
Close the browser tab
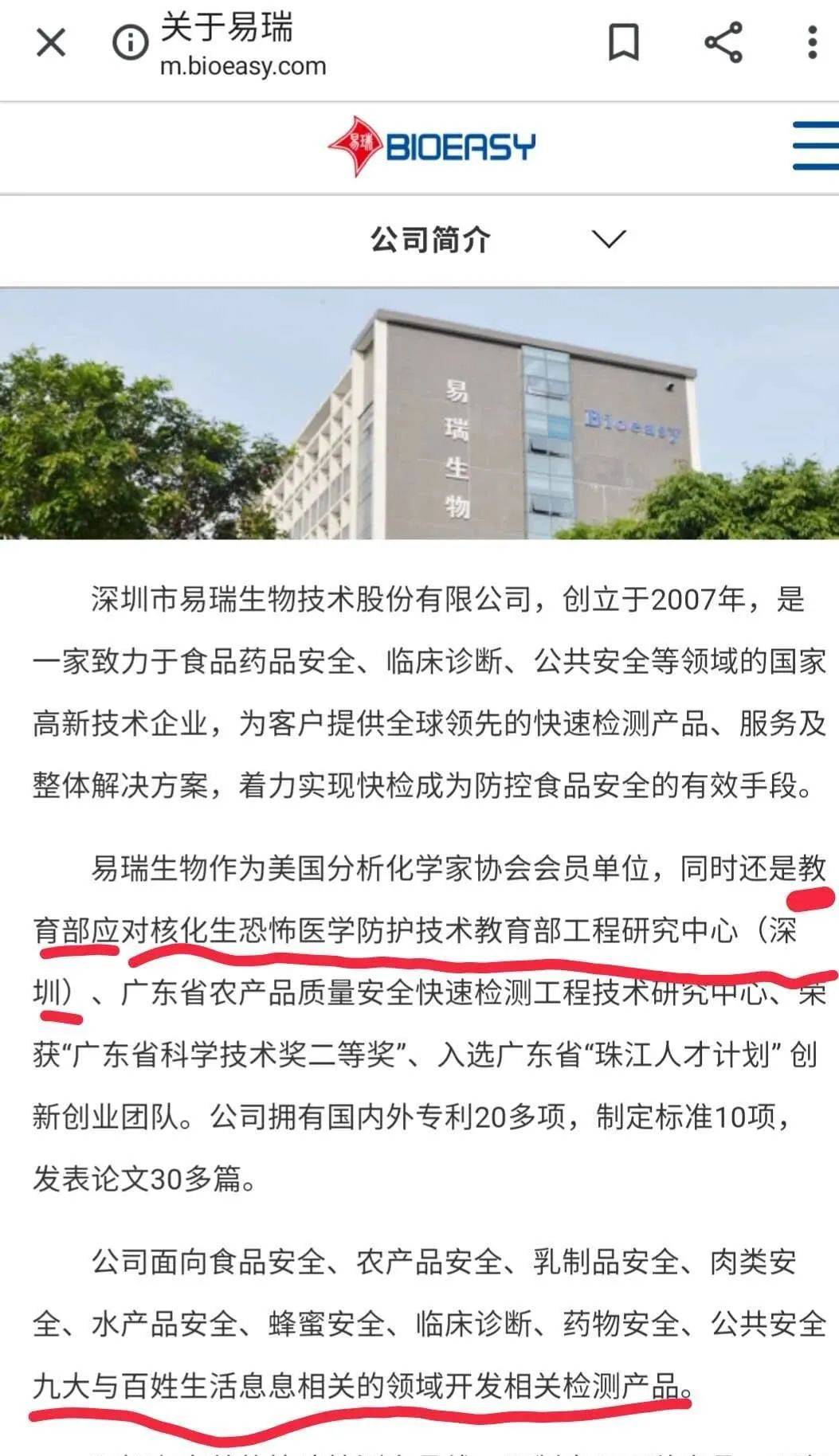[x=51, y=42]
